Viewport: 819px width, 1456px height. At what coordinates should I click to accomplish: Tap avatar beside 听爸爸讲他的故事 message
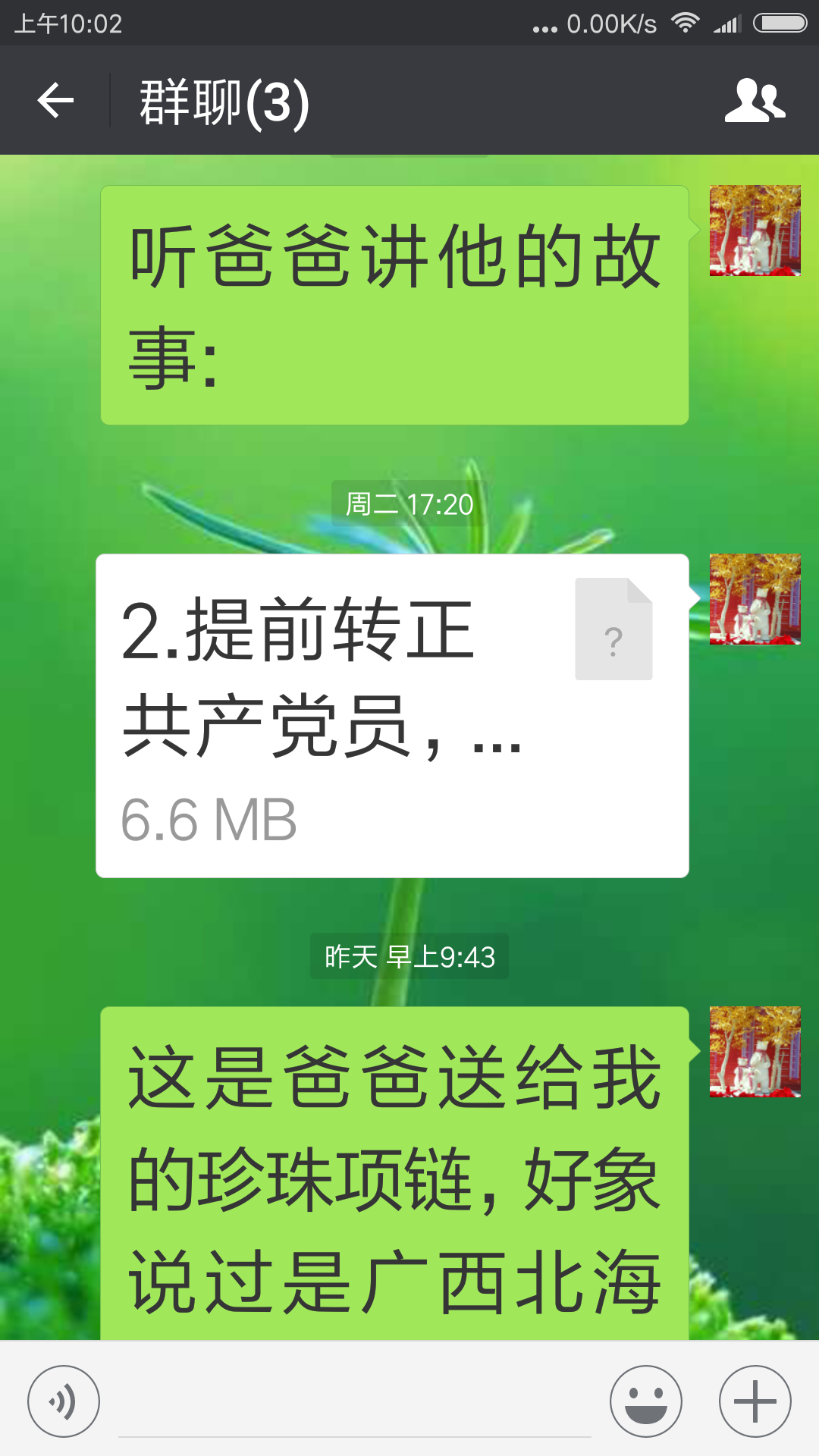[755, 231]
